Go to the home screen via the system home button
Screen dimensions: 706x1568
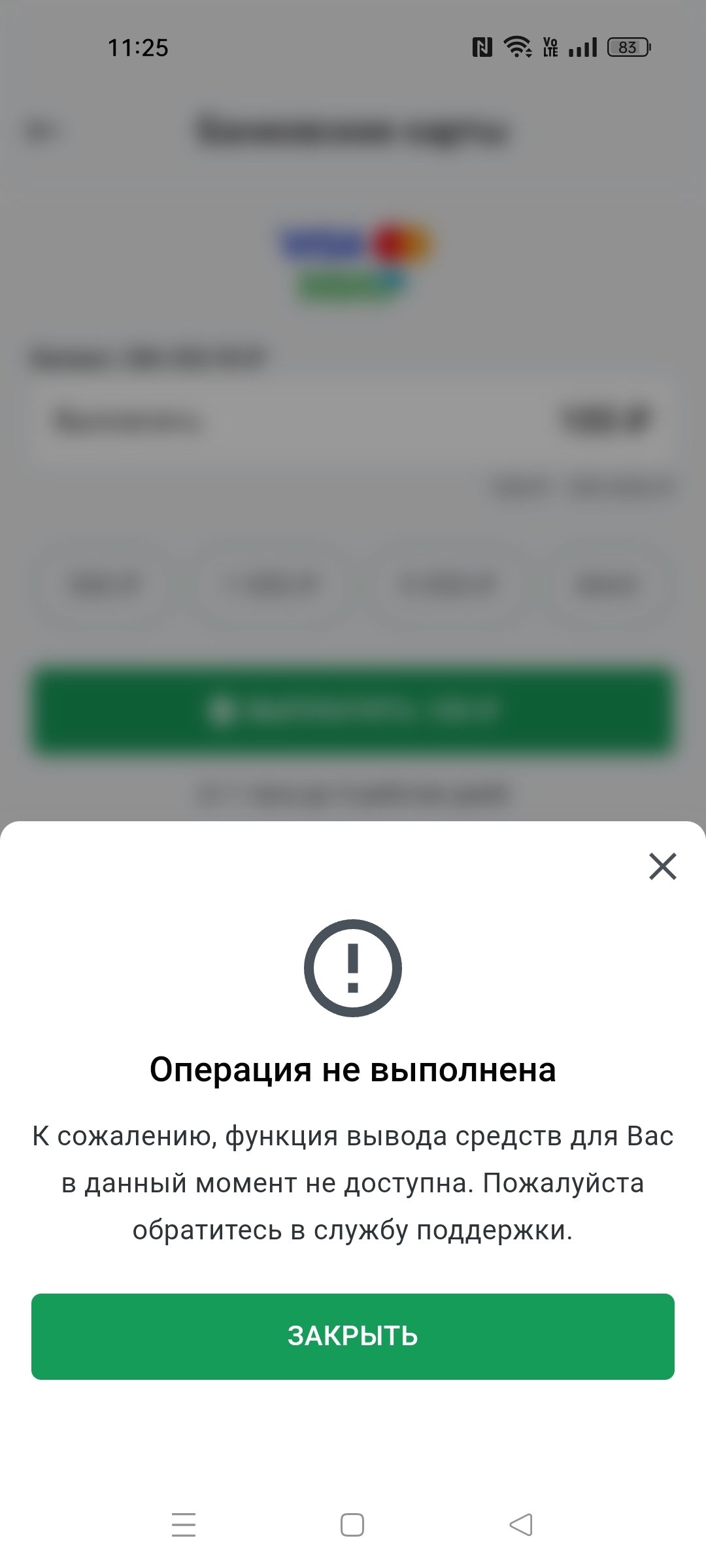pyautogui.click(x=352, y=1525)
